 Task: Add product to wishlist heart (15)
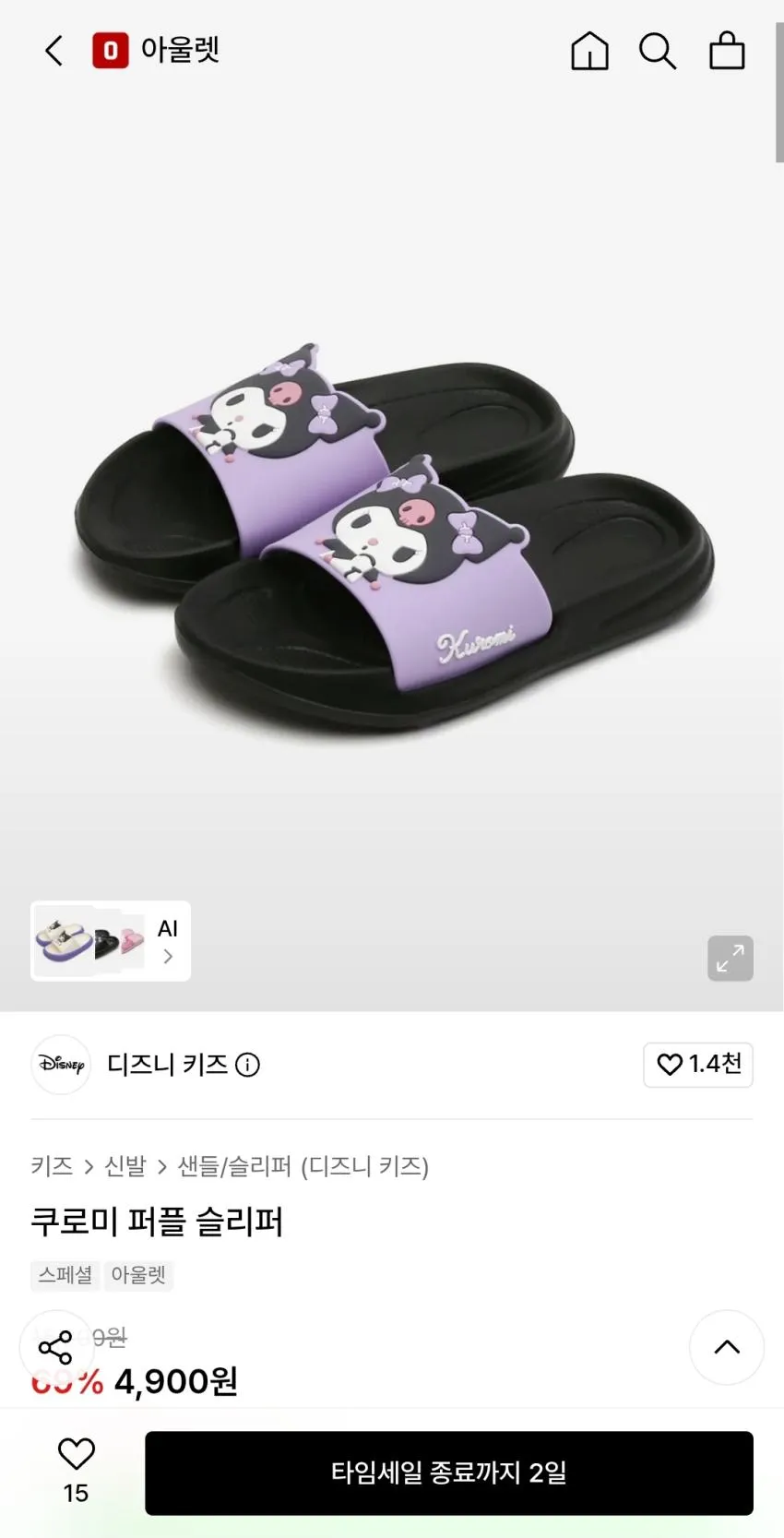(x=77, y=1472)
